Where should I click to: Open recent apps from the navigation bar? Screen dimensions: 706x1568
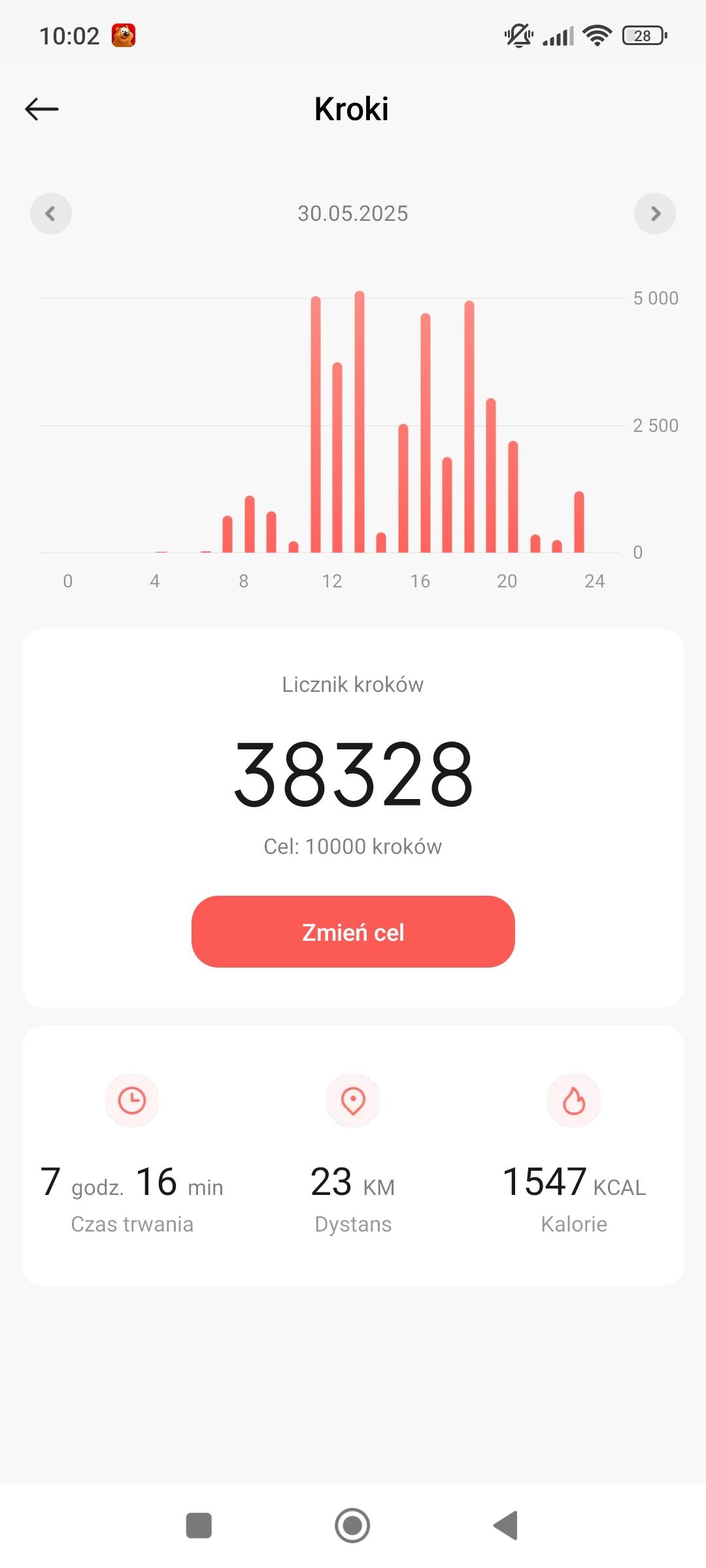(x=199, y=1526)
